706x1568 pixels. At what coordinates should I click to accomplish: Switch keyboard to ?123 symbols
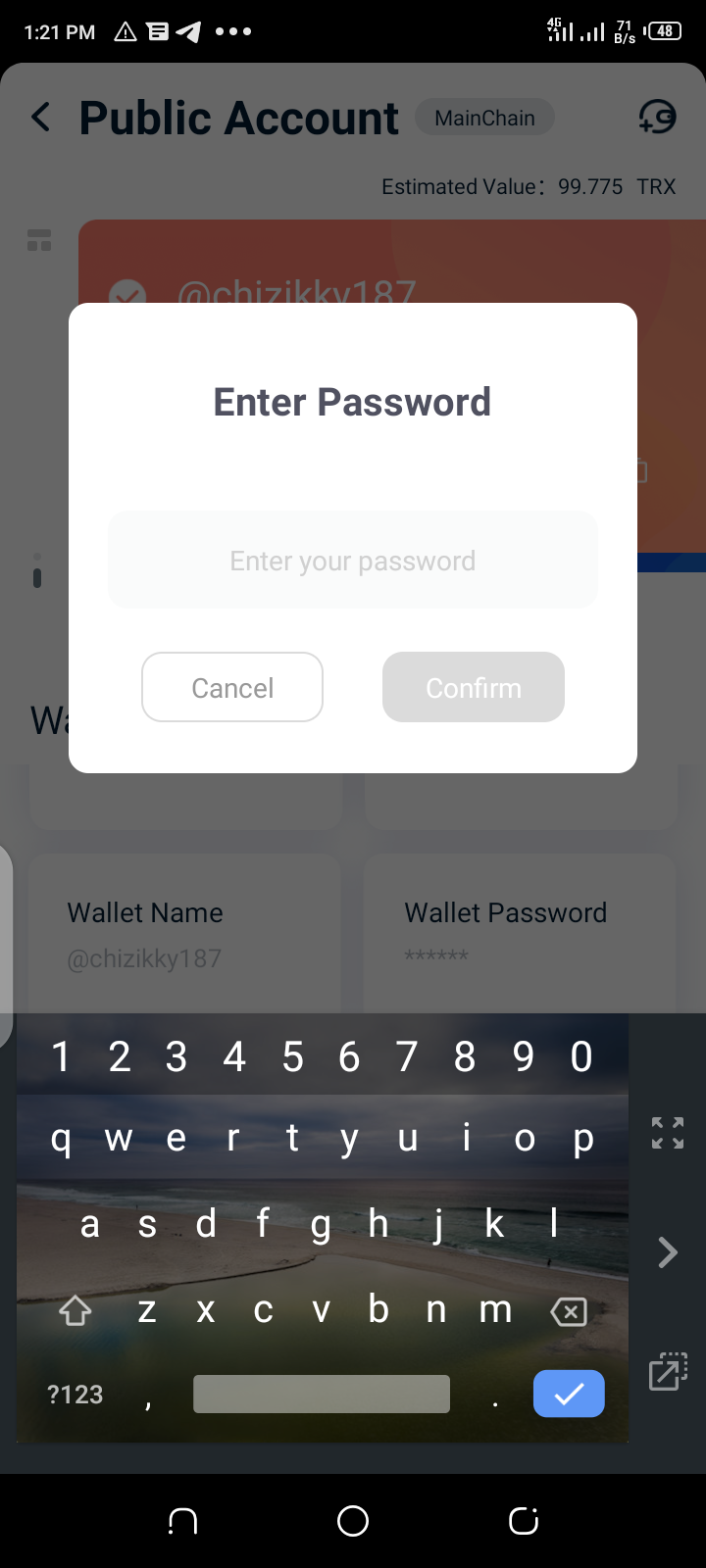pyautogui.click(x=76, y=1395)
